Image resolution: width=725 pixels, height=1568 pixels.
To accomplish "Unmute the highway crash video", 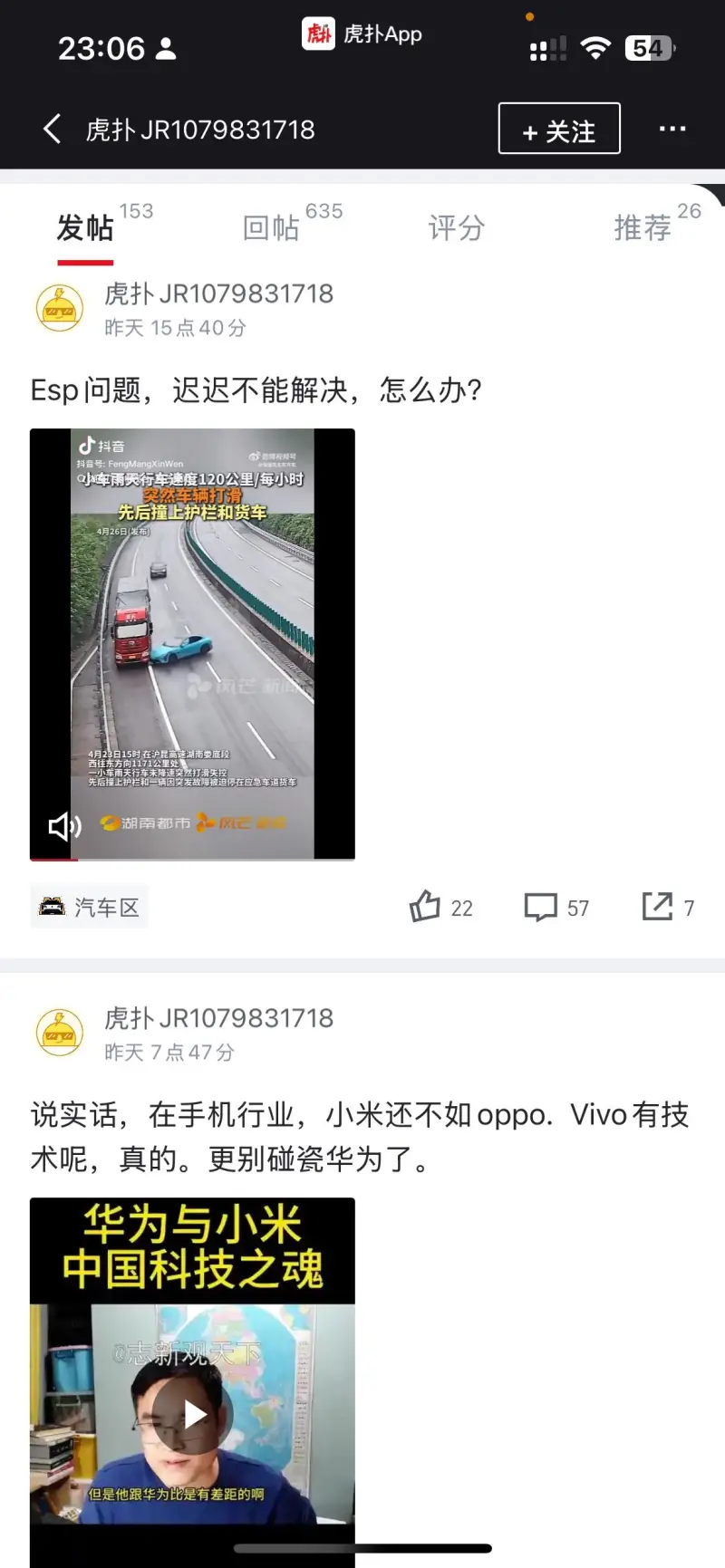I will point(63,826).
